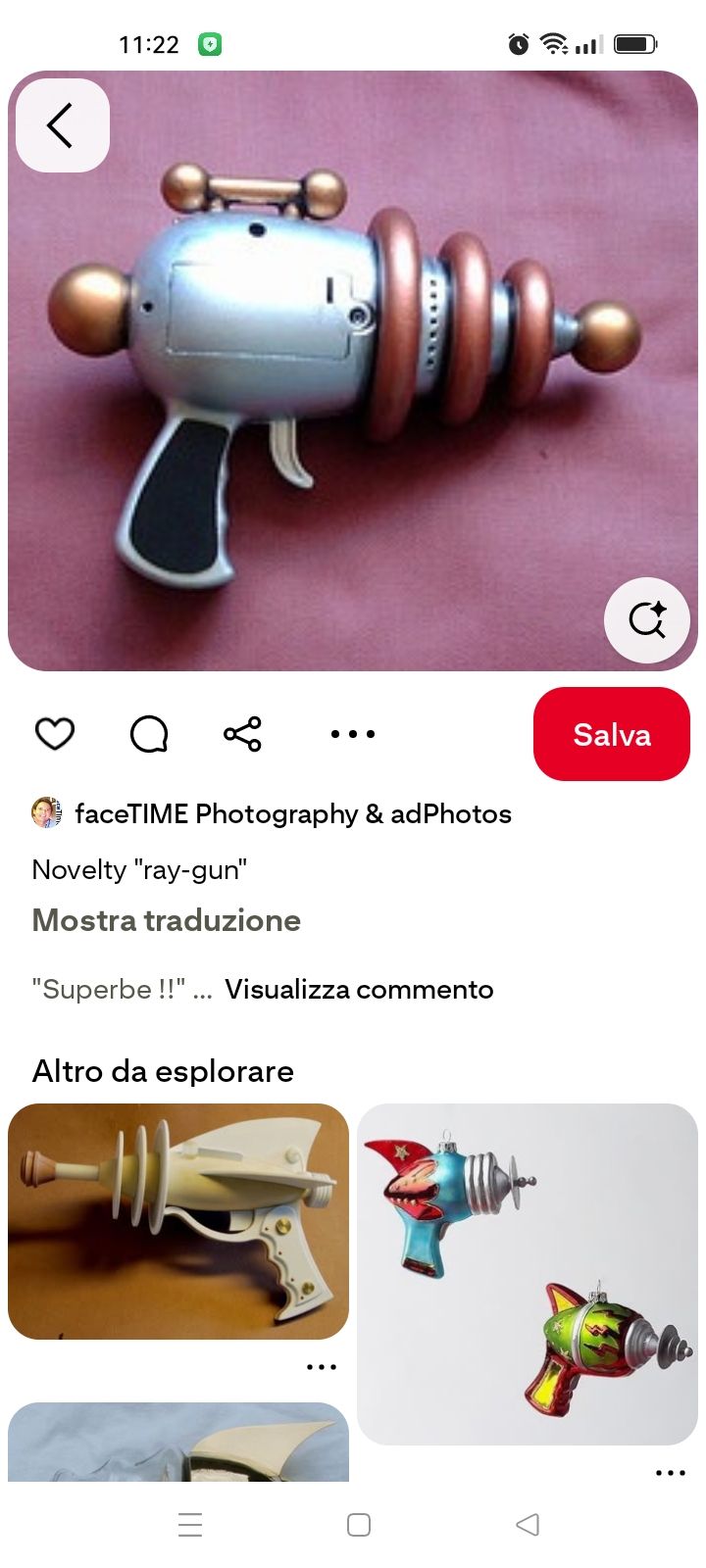
Task: Save the pin with the Salva button
Action: (611, 734)
